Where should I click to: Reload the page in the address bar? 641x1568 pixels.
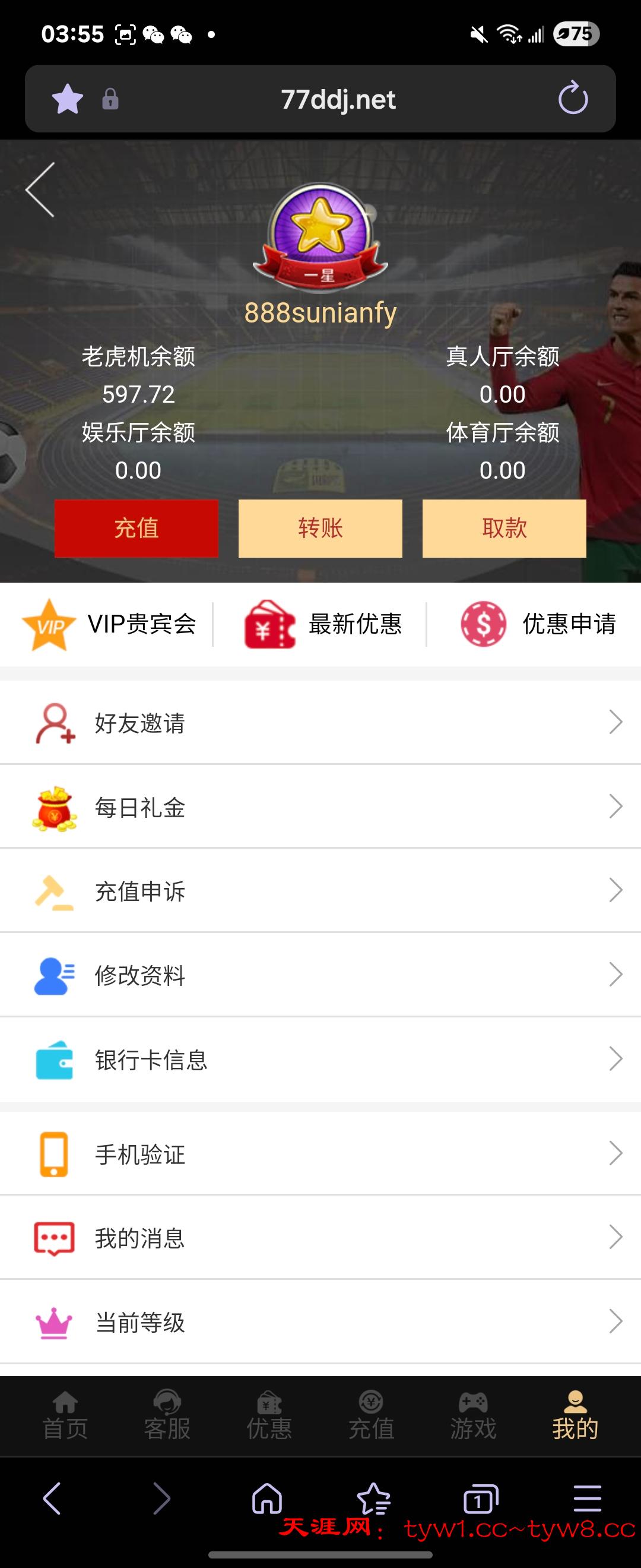[x=573, y=99]
